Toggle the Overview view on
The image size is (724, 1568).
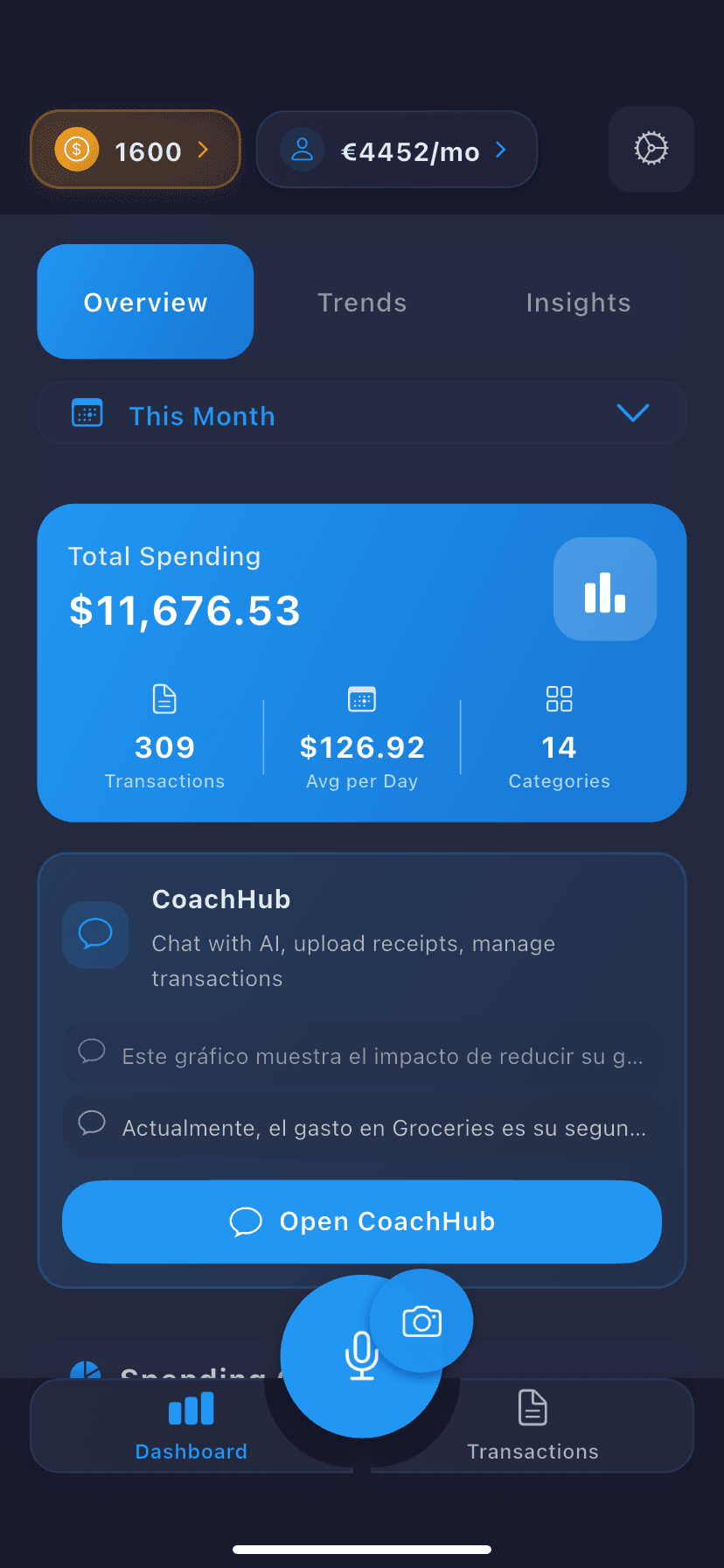[x=145, y=302]
